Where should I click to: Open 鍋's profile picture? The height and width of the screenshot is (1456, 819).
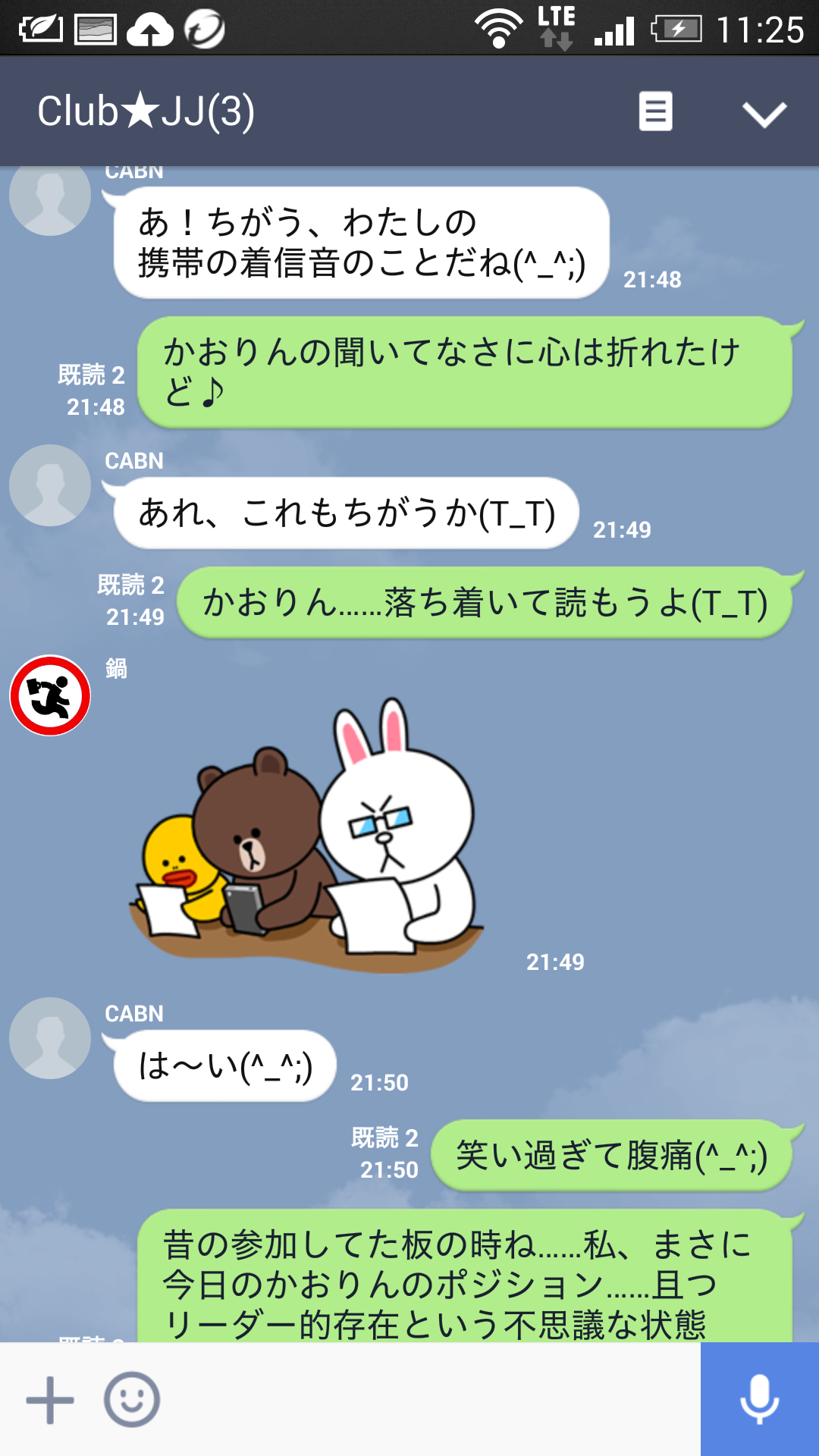[50, 695]
